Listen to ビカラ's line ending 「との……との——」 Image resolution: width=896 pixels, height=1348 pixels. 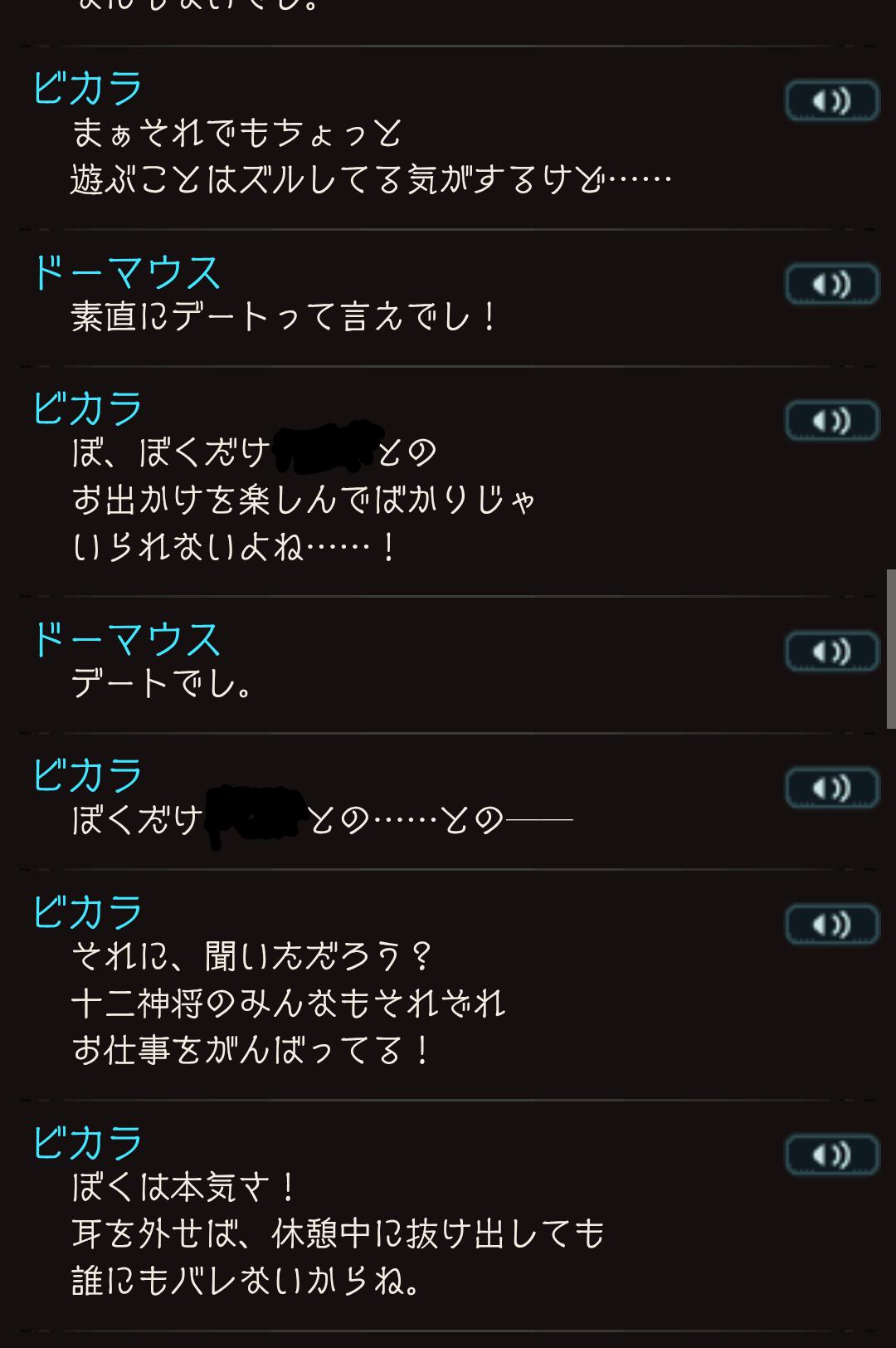pos(831,788)
